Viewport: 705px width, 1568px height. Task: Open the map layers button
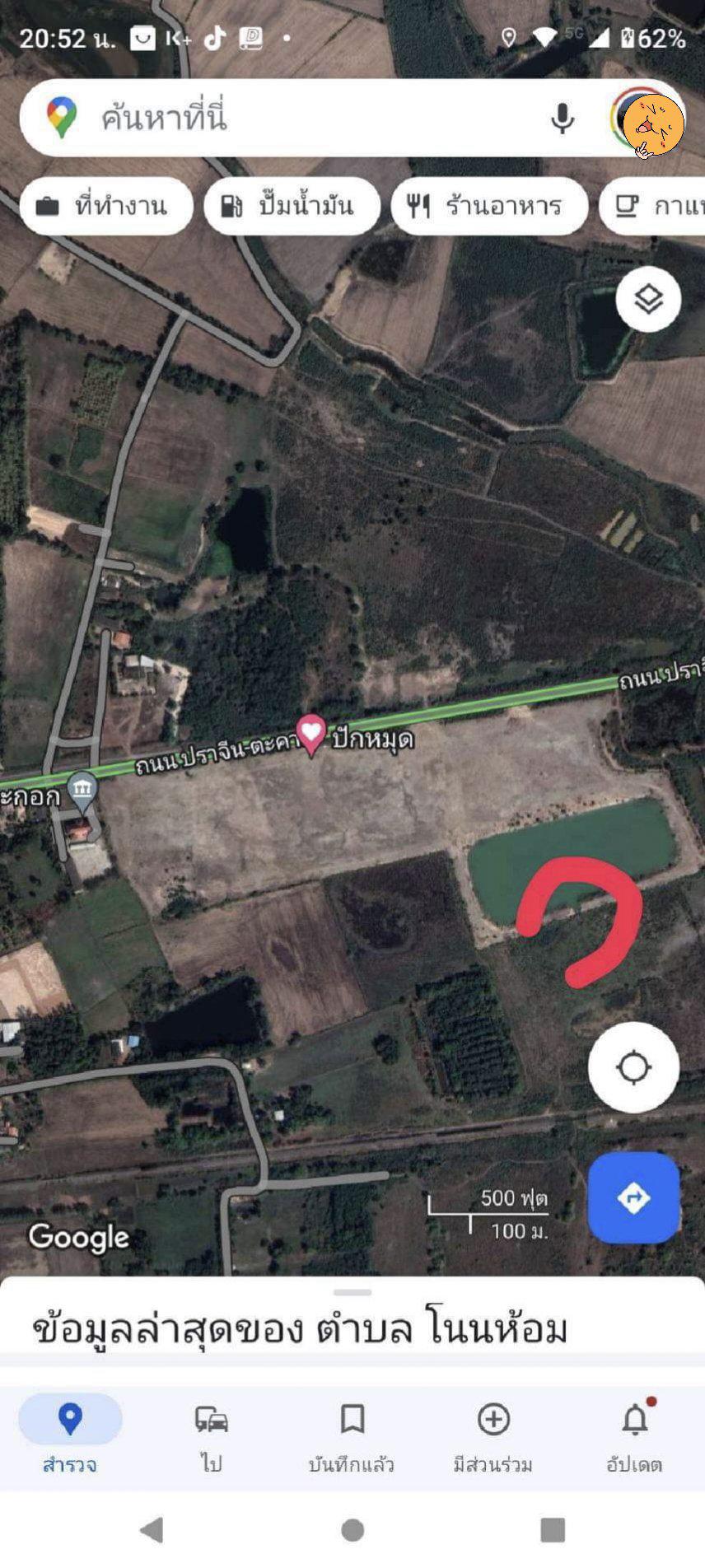tap(648, 299)
